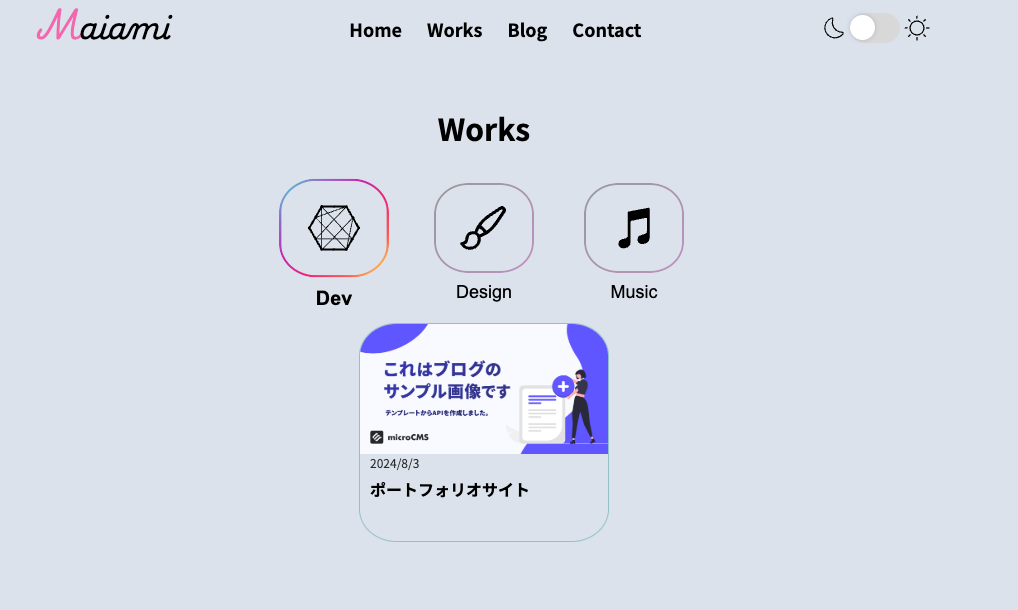Viewport: 1018px width, 610px height.
Task: Open the Blog page
Action: (527, 30)
